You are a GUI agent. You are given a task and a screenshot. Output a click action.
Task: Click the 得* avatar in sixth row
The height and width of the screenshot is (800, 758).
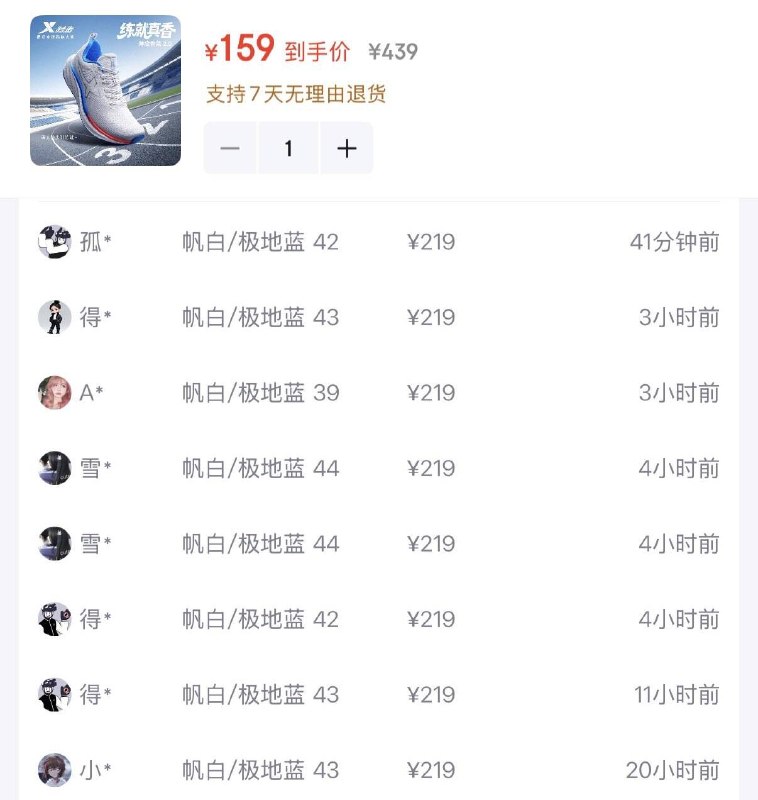pos(54,618)
